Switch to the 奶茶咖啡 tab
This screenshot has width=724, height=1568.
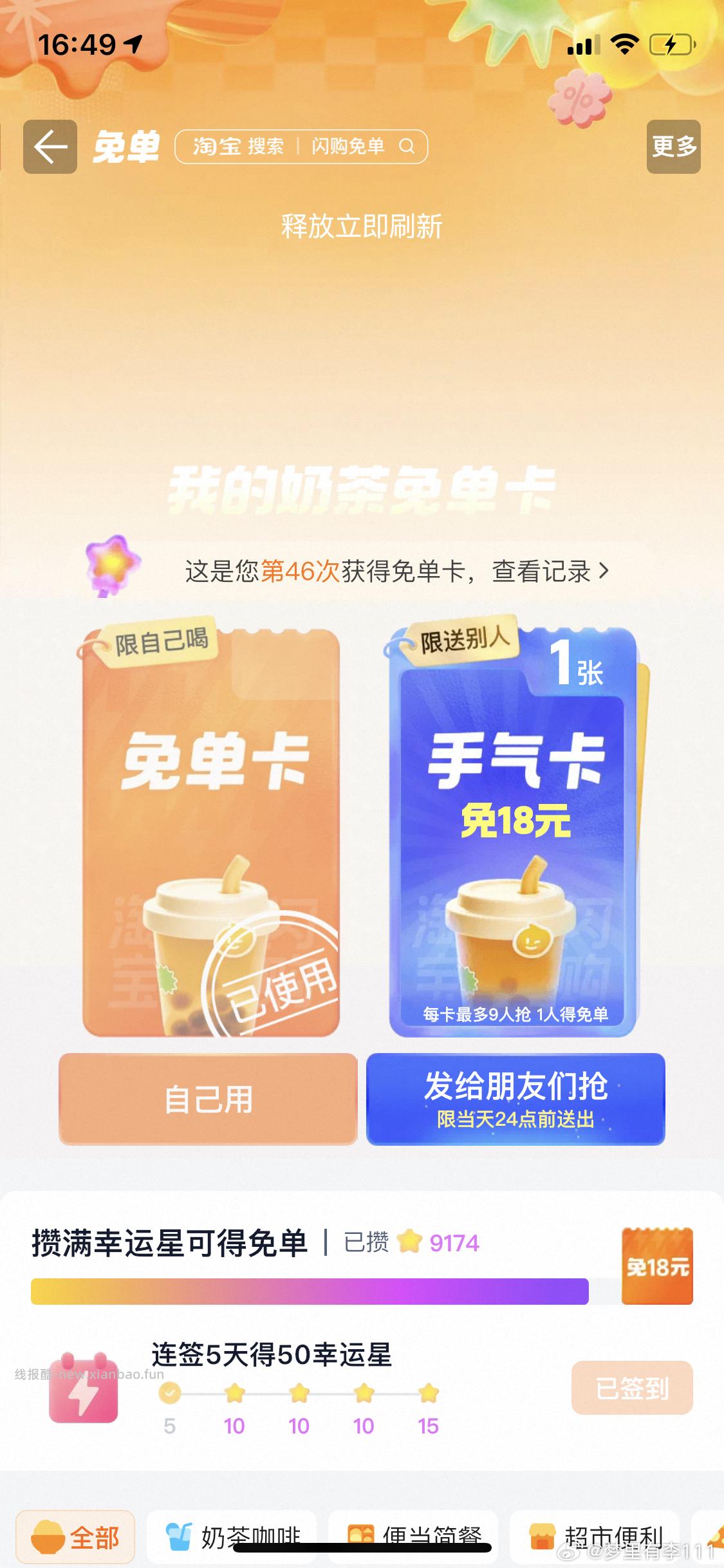coord(232,1538)
